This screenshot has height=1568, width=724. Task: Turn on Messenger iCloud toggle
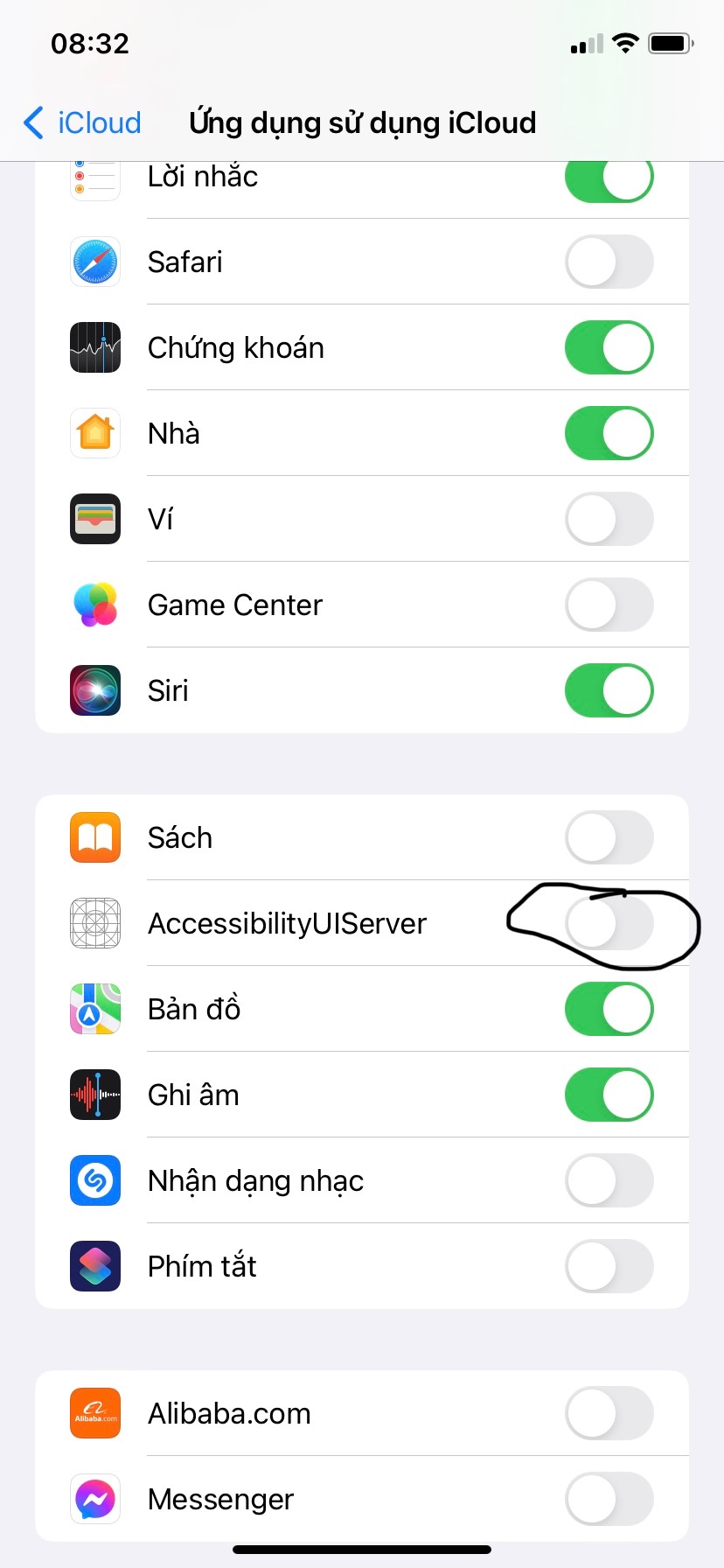609,1499
